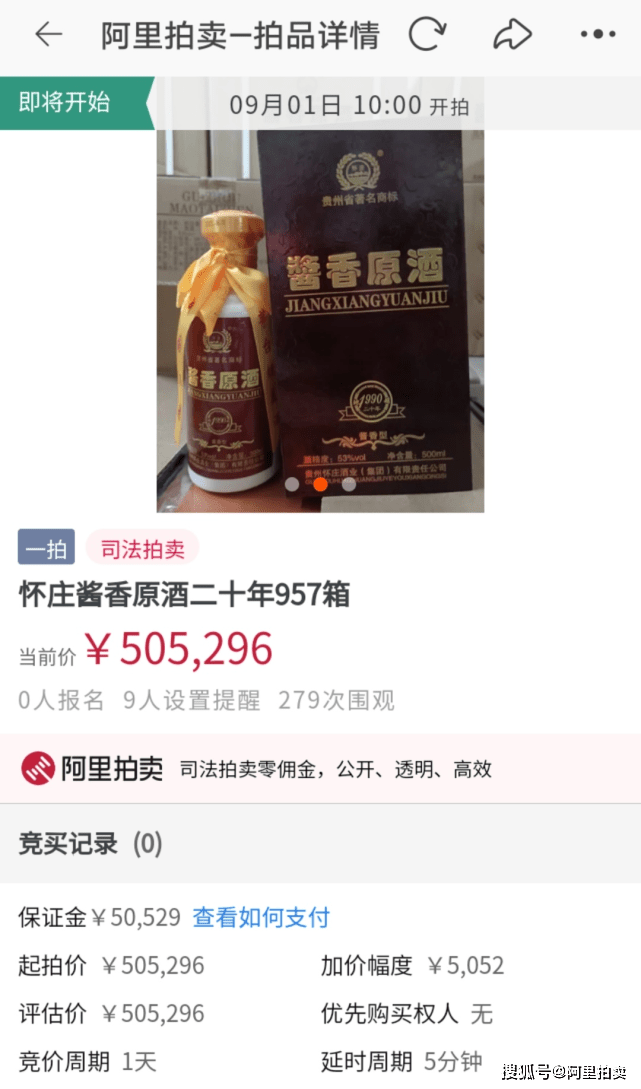The image size is (641, 1089).
Task: Open the liquor product photo
Action: coord(320,320)
